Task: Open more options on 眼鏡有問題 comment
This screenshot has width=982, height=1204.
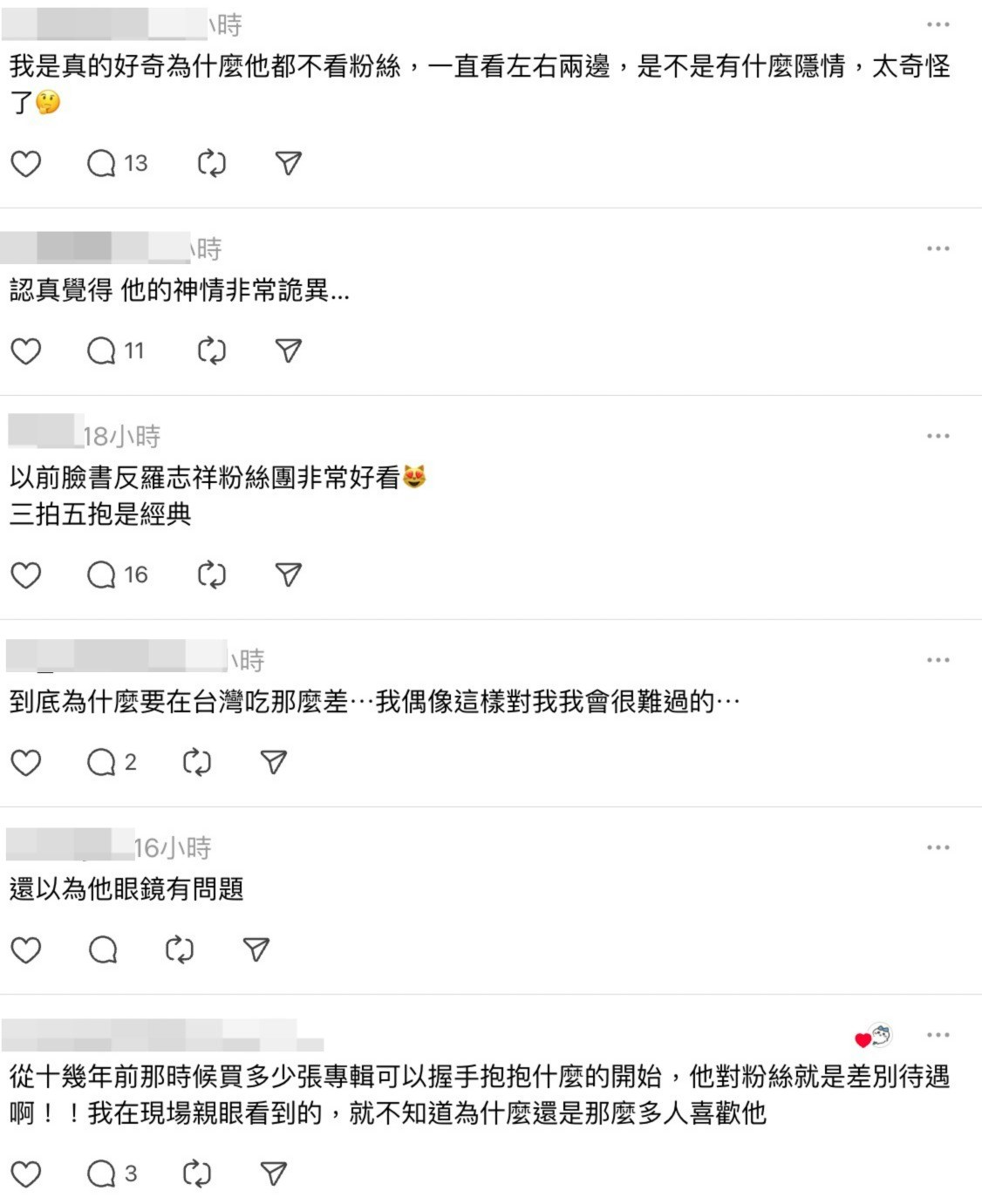Action: point(938,847)
